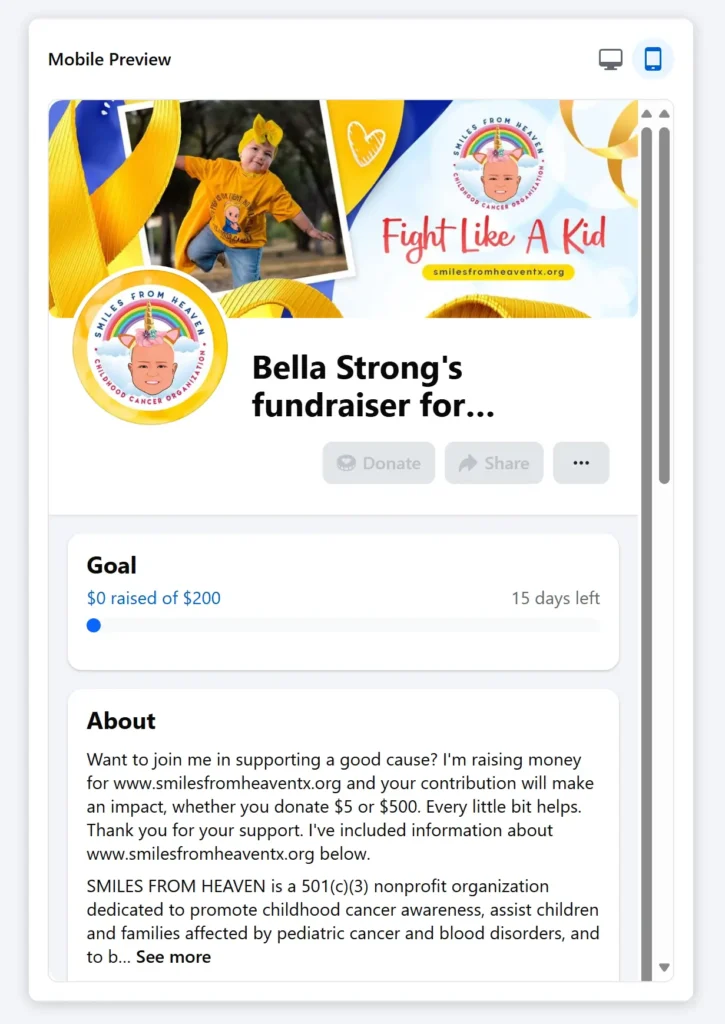This screenshot has width=725, height=1024.
Task: Share Bella Strong's fundraiser
Action: 494,463
